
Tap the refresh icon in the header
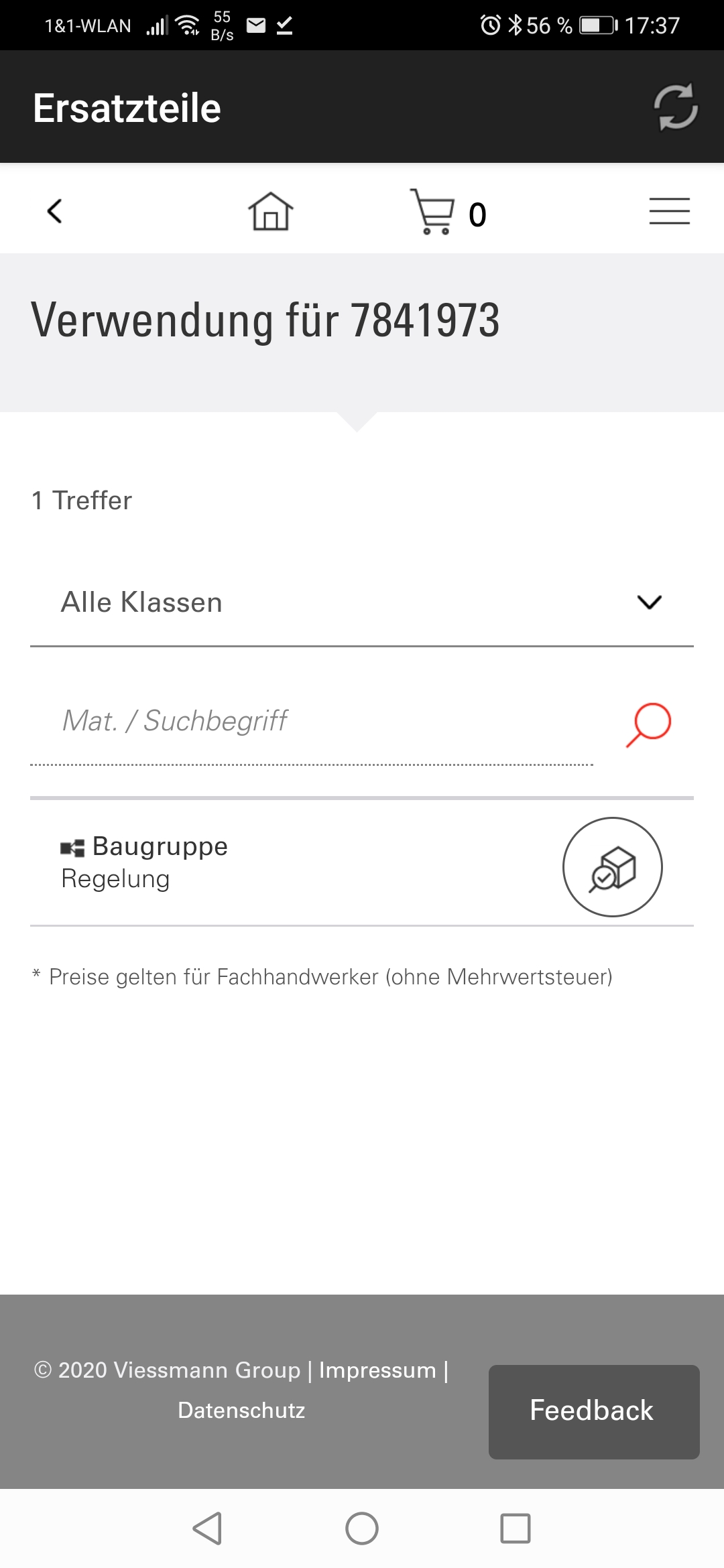[x=675, y=107]
